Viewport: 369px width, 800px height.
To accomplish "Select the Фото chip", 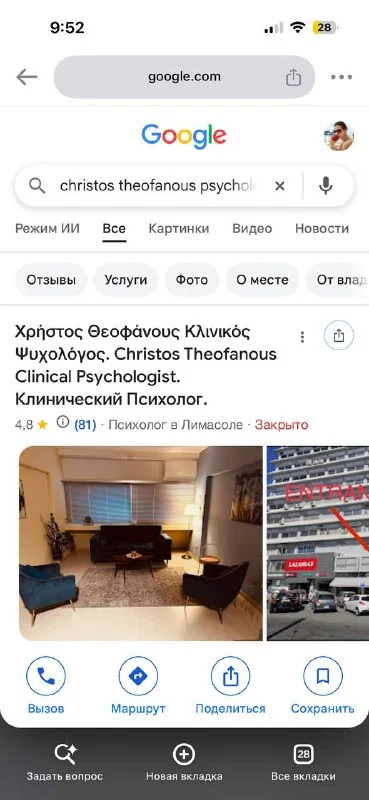I will coord(192,280).
